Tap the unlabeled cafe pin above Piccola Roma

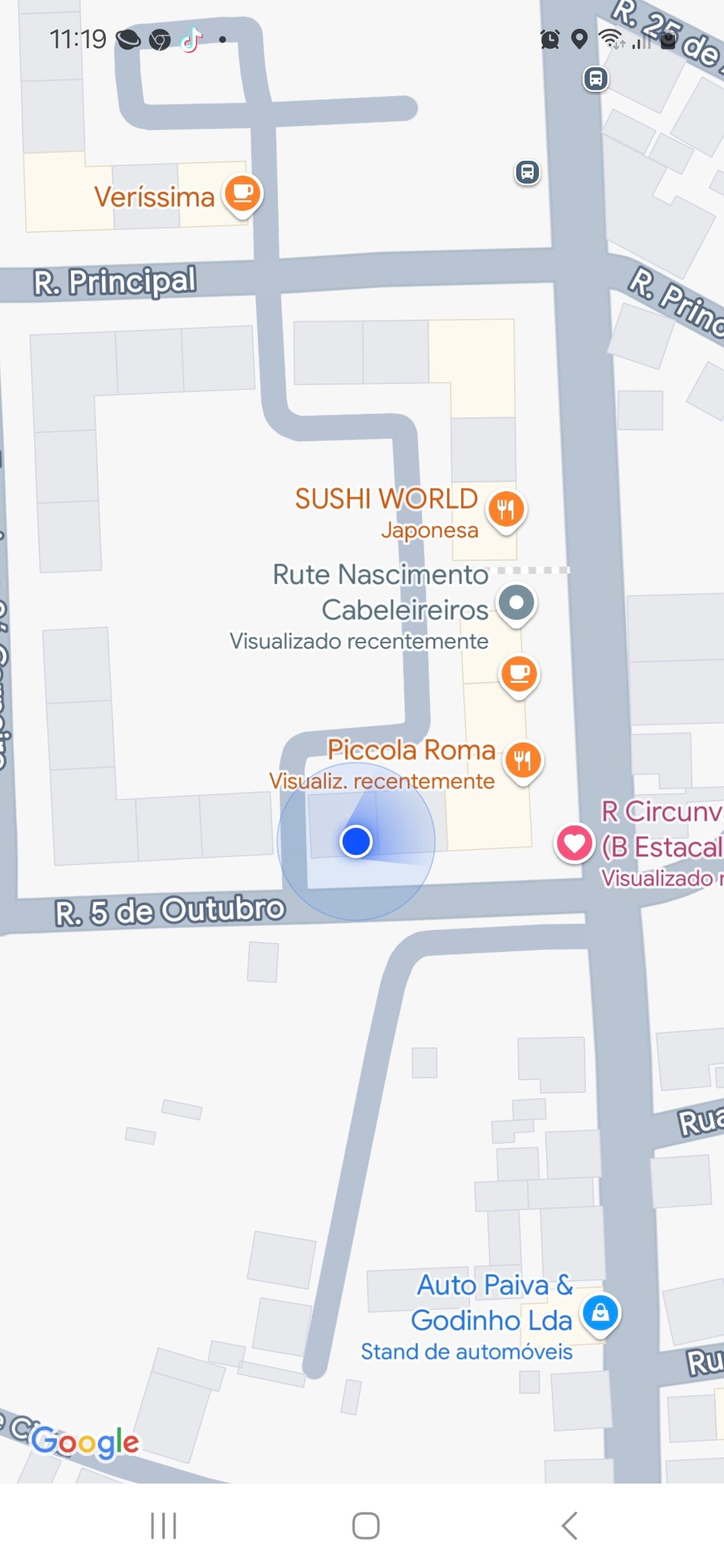tap(520, 673)
